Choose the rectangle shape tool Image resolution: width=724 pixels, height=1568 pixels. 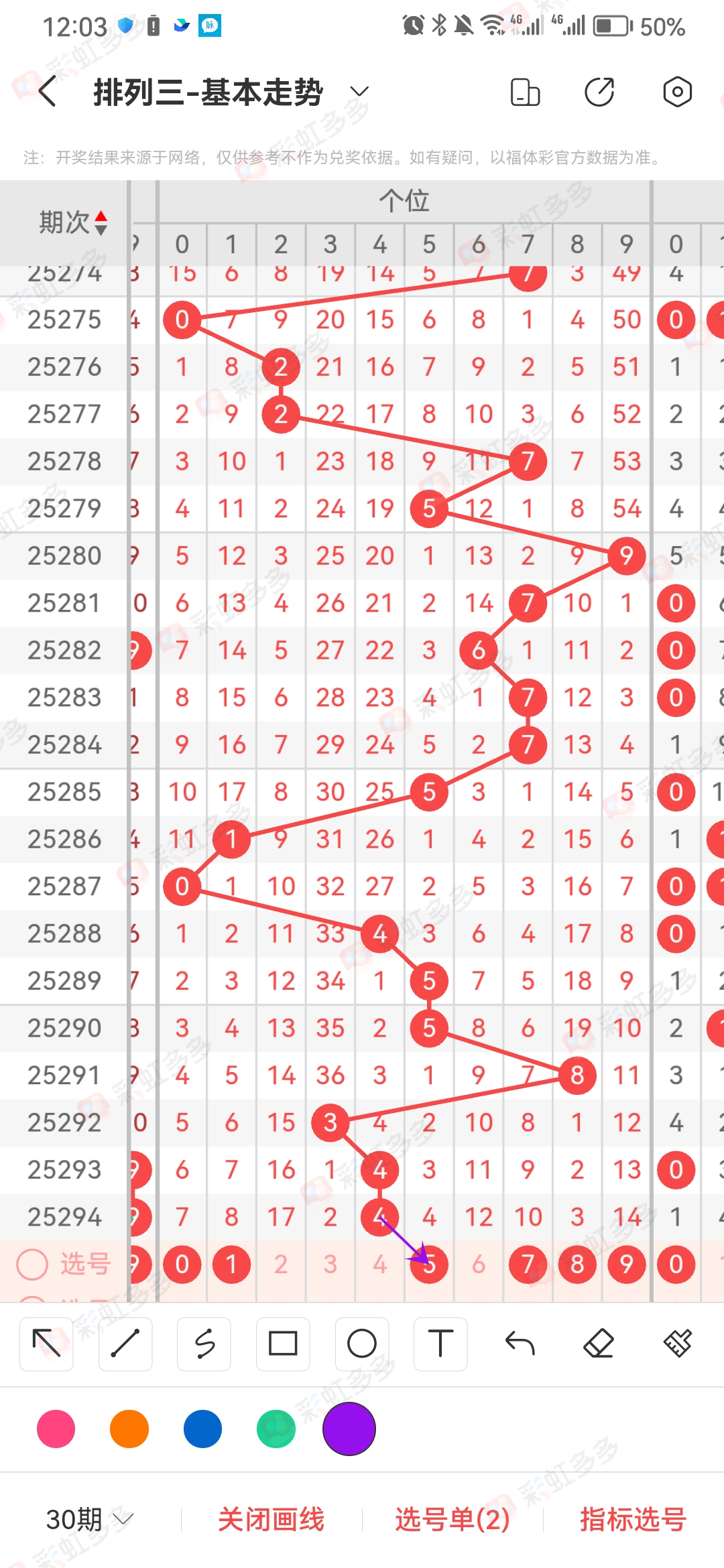283,1344
